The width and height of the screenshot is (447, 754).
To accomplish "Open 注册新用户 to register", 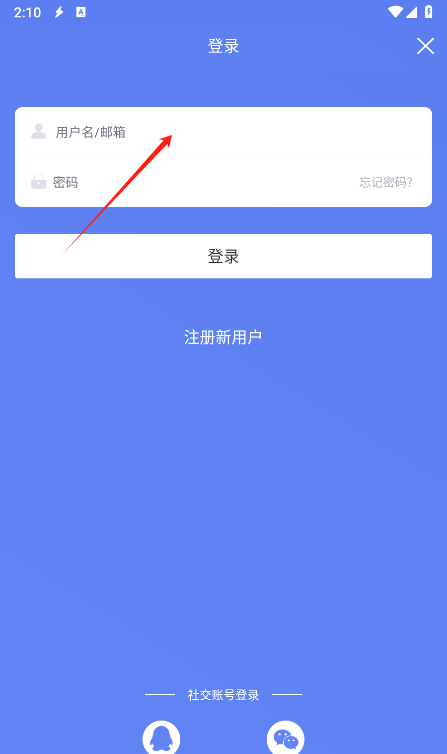I will (223, 337).
